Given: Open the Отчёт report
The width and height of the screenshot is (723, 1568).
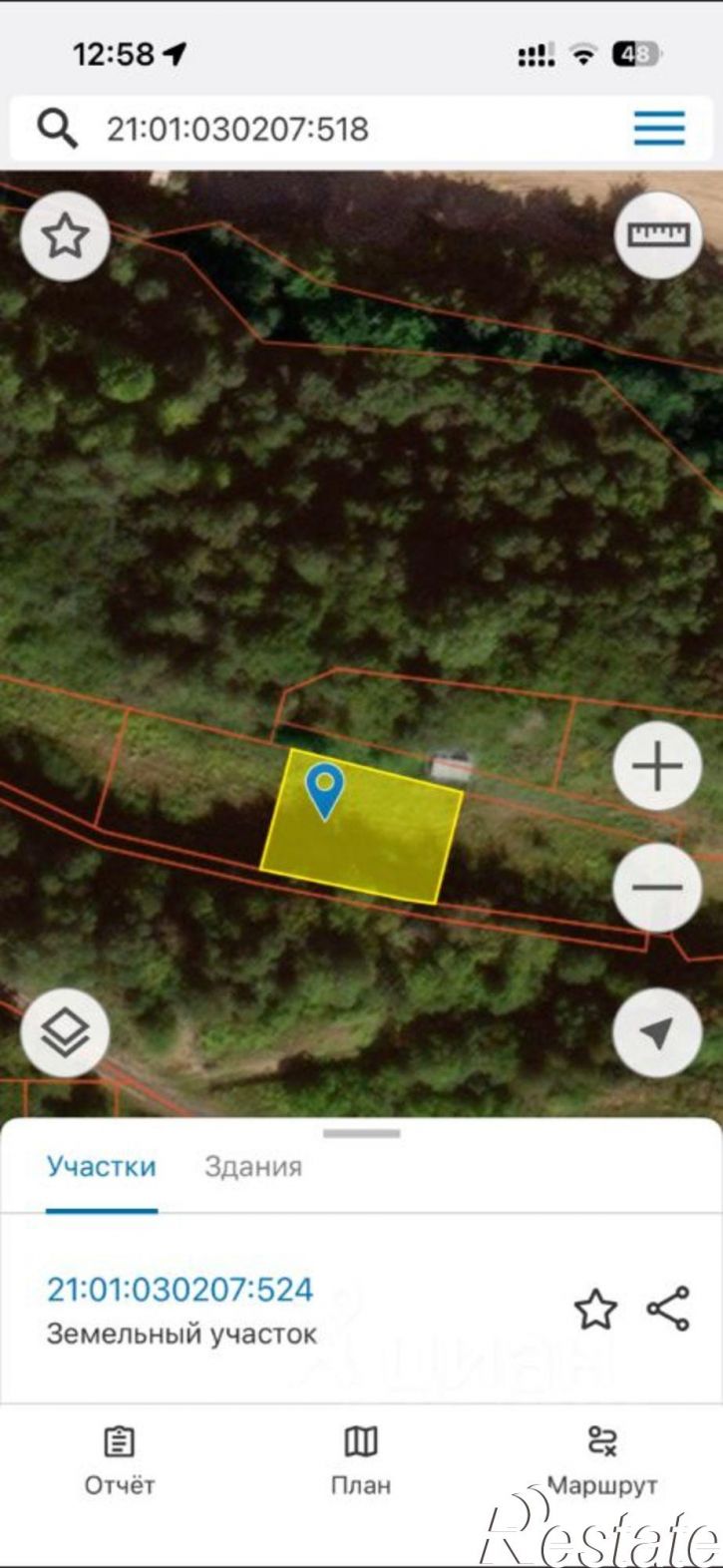Looking at the screenshot, I should pyautogui.click(x=120, y=1461).
